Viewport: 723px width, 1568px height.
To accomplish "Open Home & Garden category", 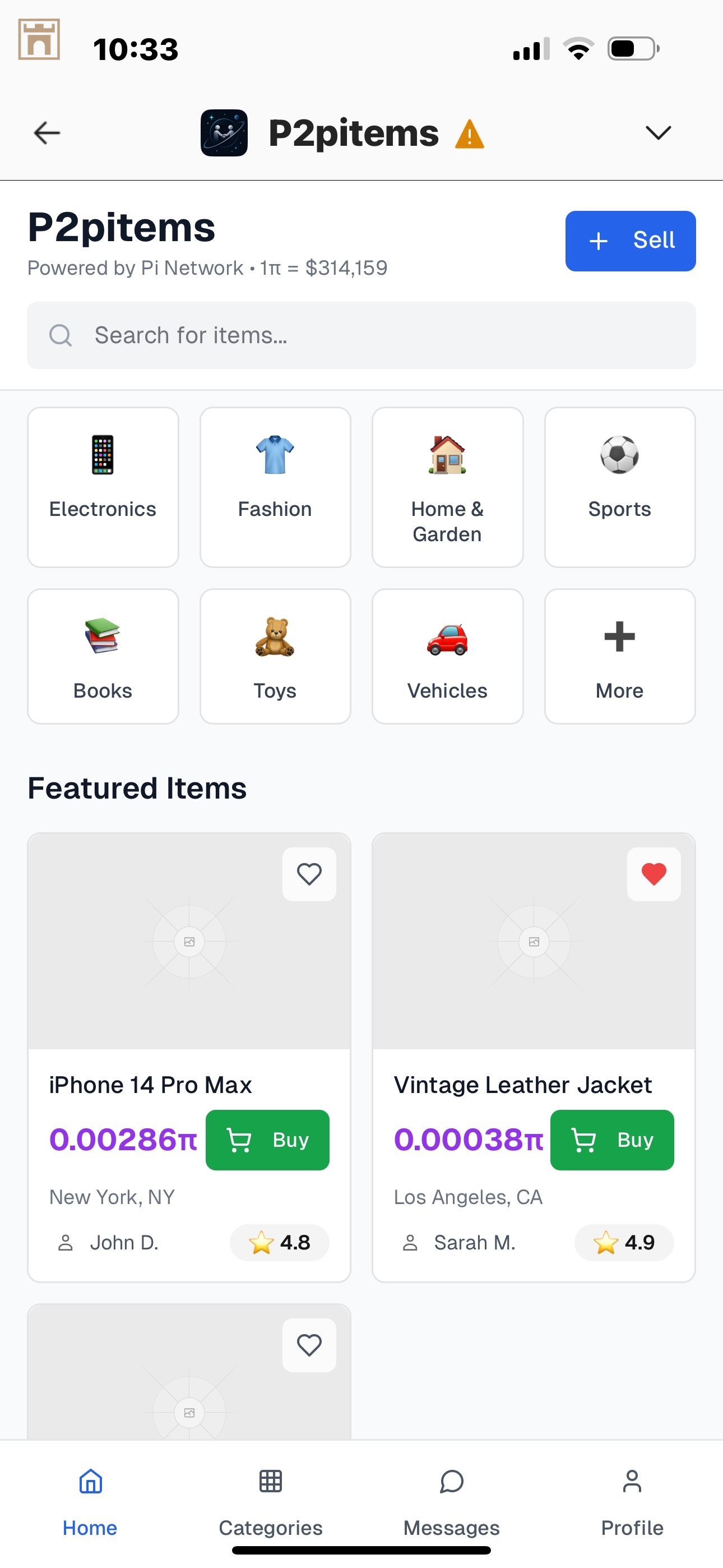I will tap(447, 487).
